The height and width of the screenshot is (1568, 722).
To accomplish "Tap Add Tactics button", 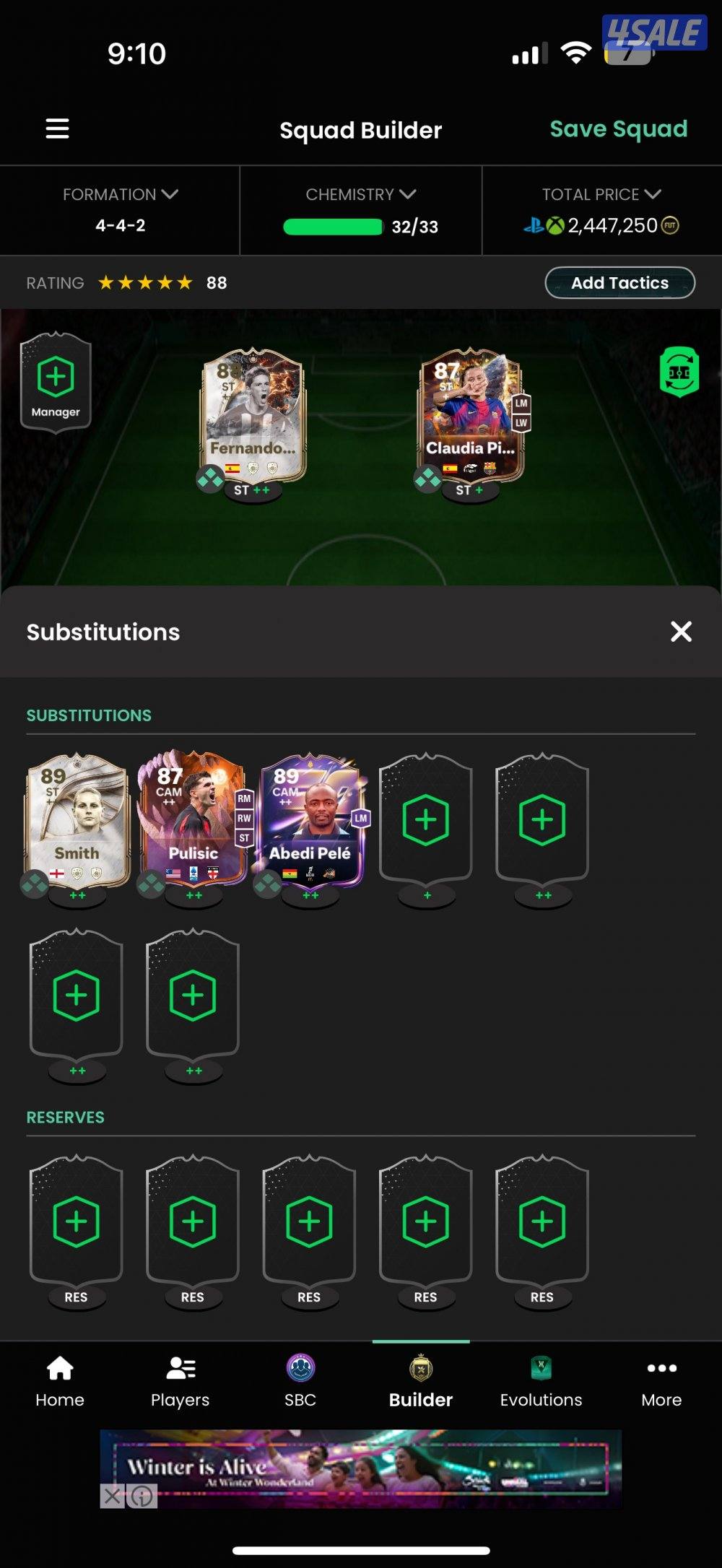I will tap(619, 283).
